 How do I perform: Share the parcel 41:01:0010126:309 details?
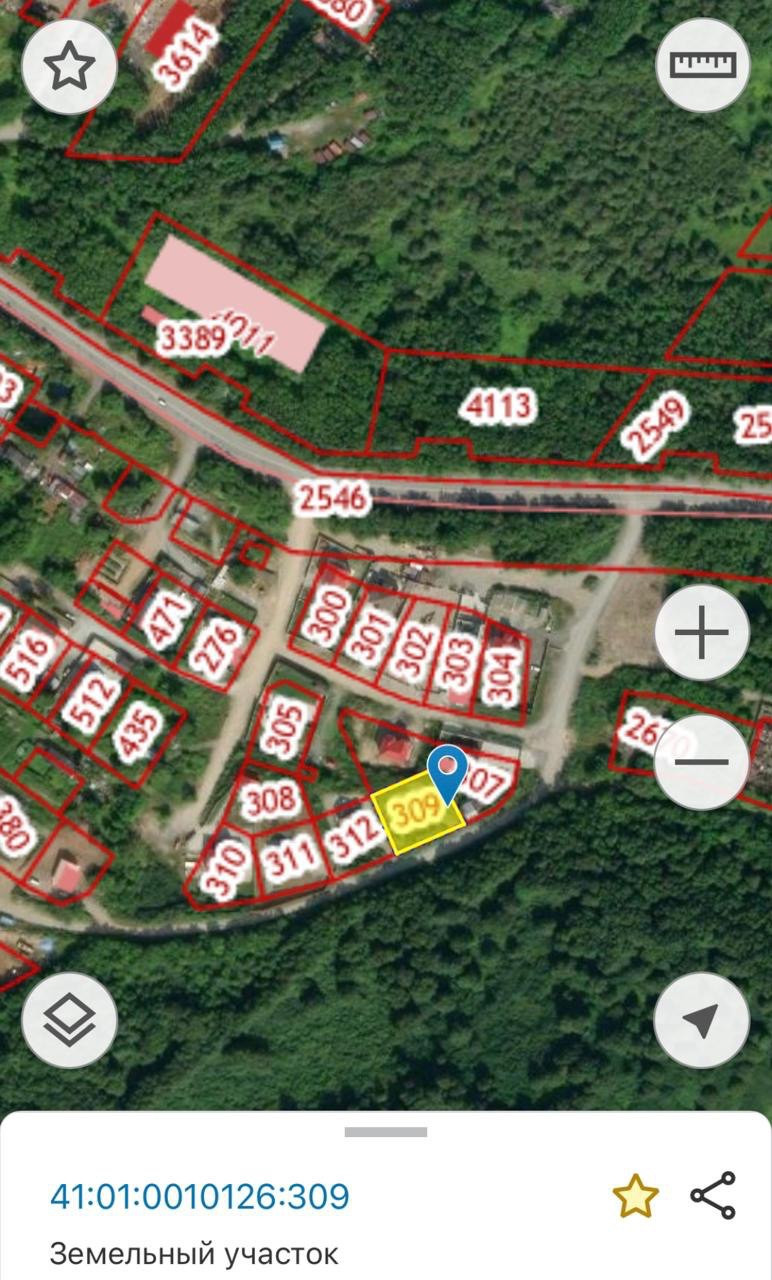[713, 1196]
